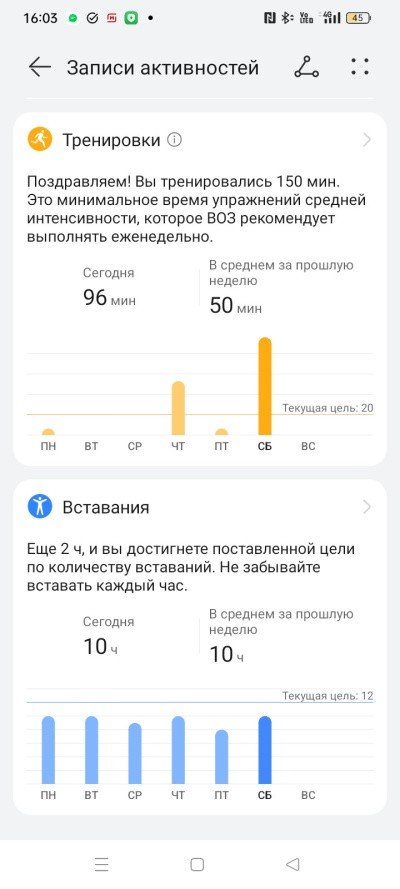
Task: Select Monday bar in Вставания chart
Action: coord(48,750)
